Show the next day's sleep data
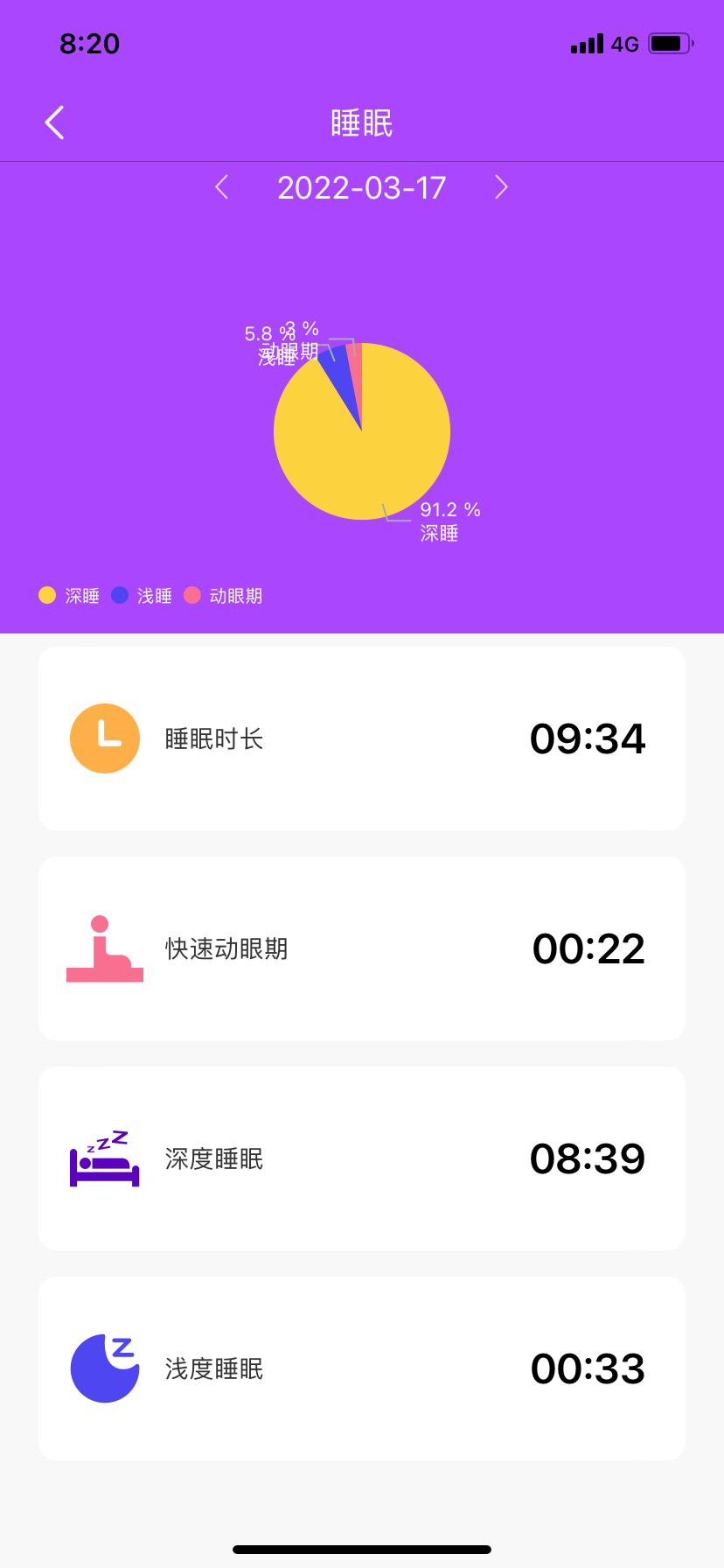The image size is (724, 1568). click(501, 186)
